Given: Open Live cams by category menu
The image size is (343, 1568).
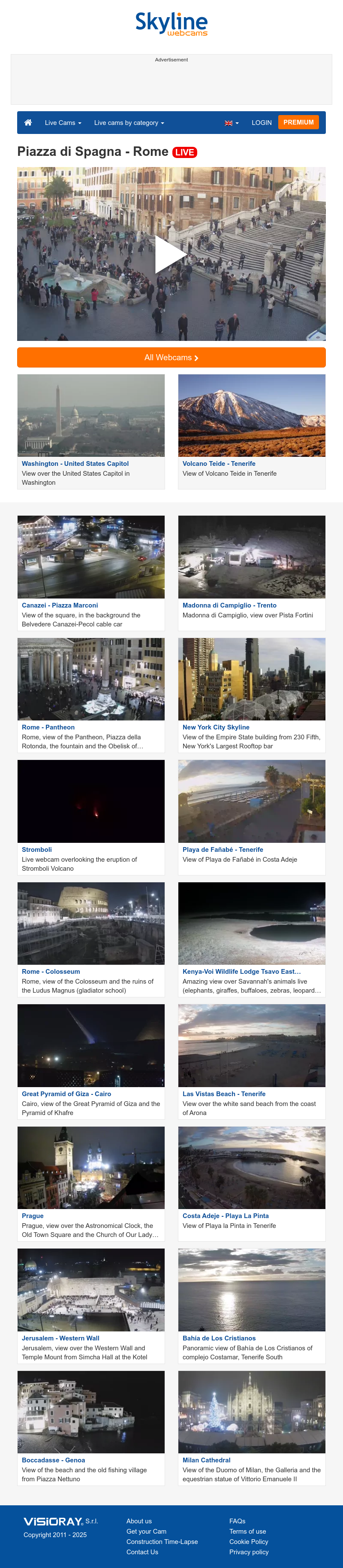Looking at the screenshot, I should click(x=129, y=123).
